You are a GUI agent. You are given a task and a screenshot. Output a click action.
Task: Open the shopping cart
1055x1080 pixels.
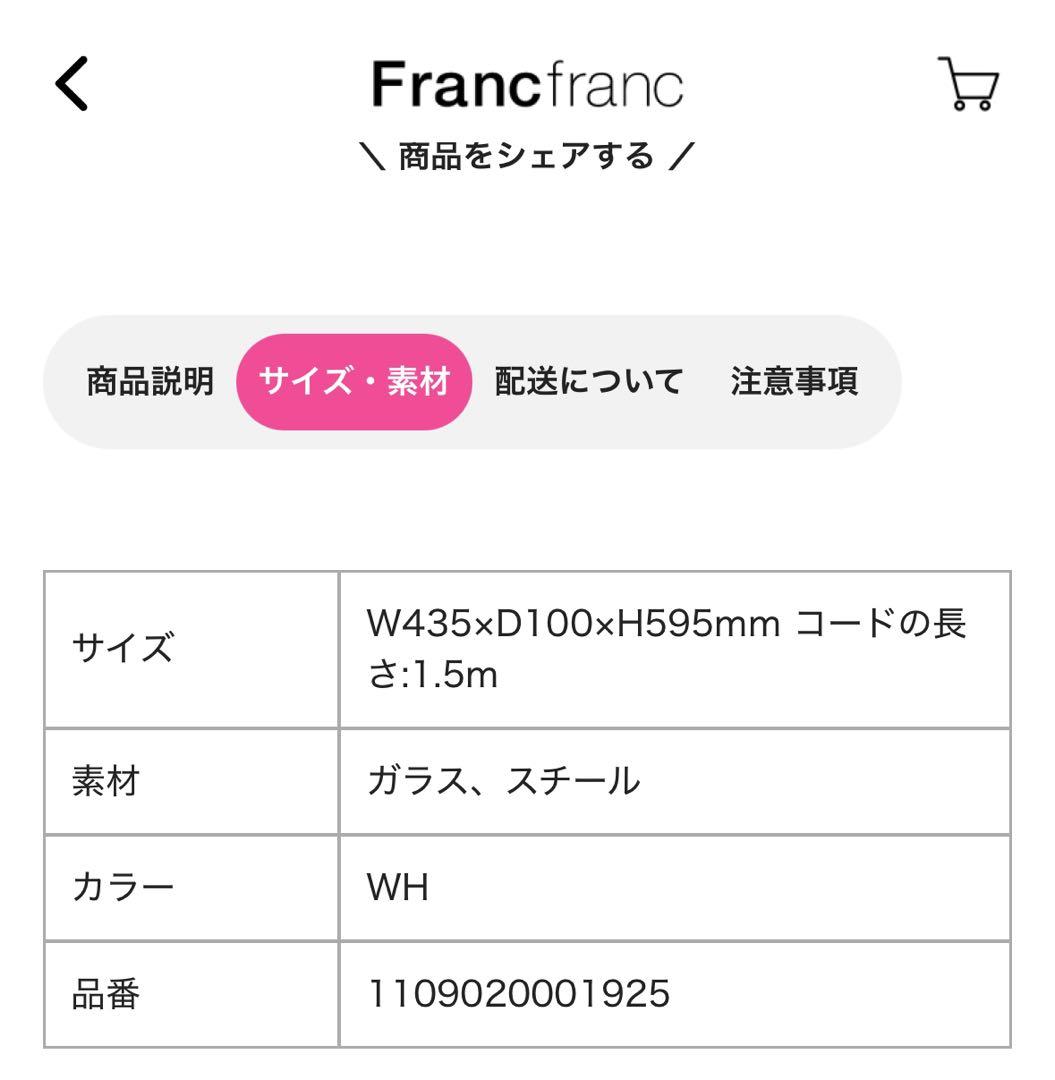click(968, 83)
